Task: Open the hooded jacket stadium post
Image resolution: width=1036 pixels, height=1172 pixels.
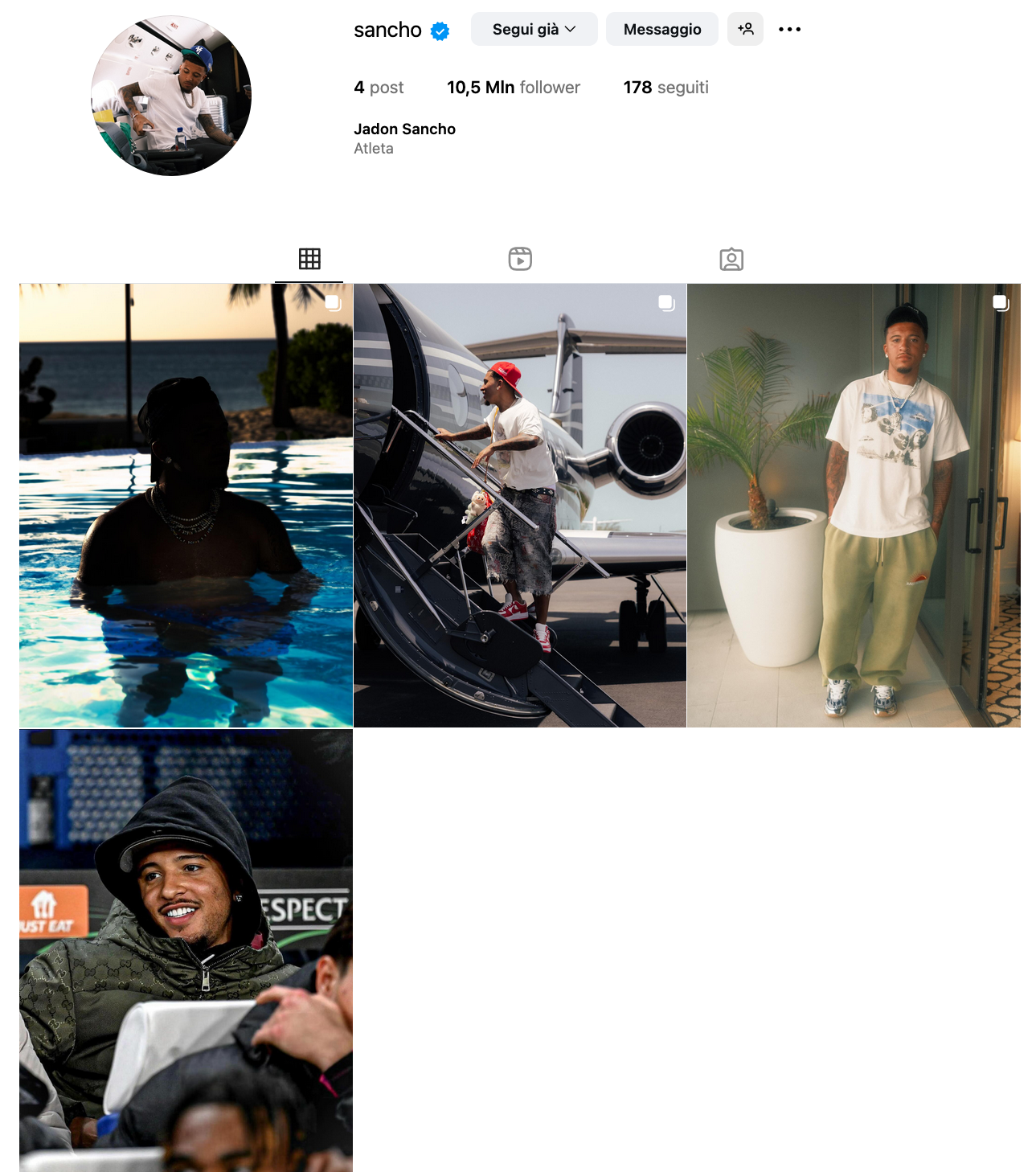Action: 186,950
